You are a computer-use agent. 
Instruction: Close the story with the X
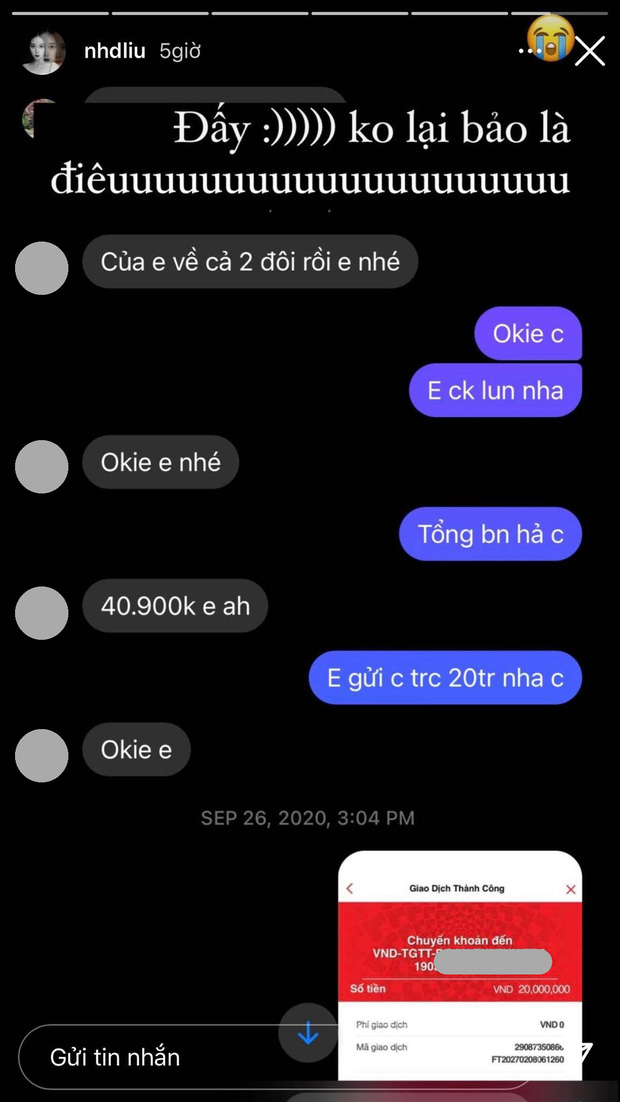pos(590,51)
